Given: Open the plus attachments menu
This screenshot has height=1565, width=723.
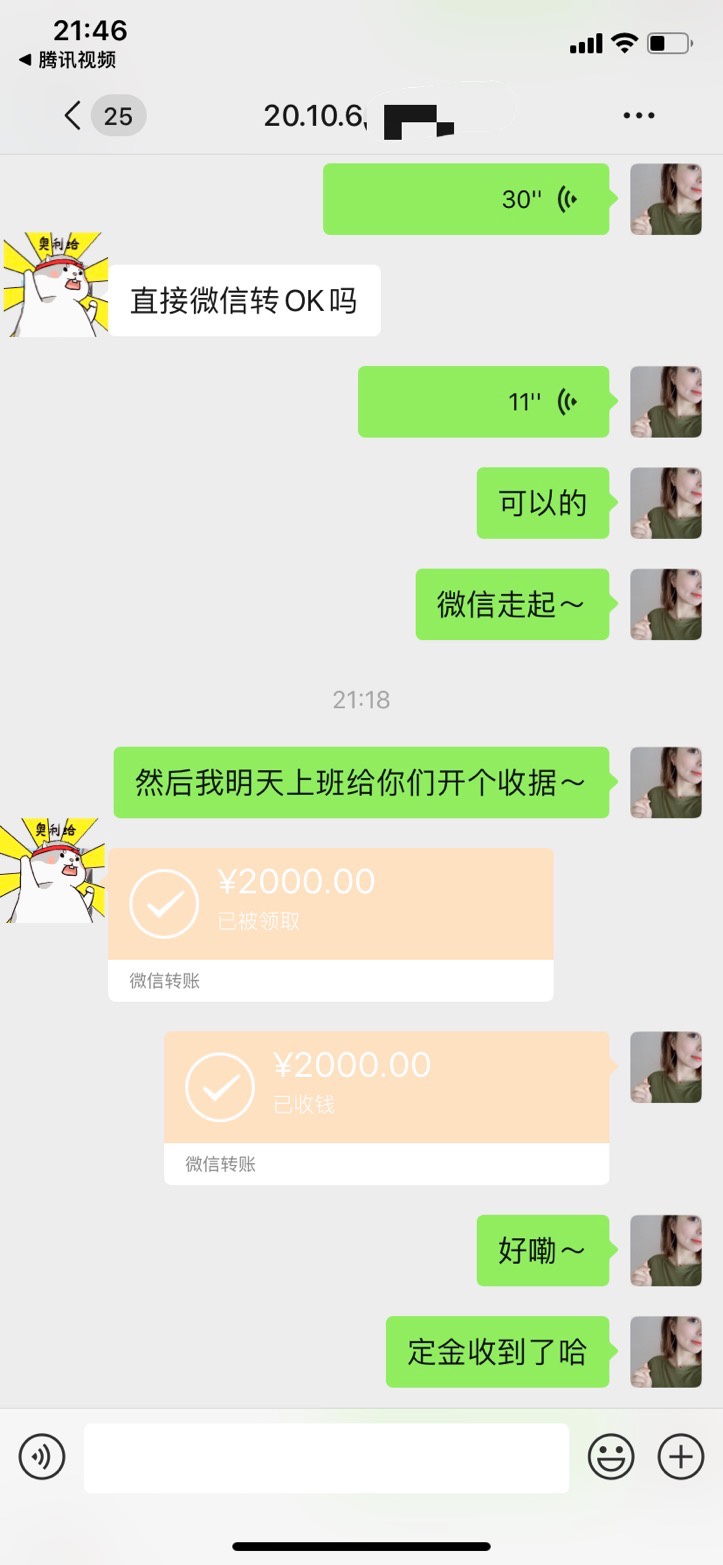Looking at the screenshot, I should [x=681, y=1456].
